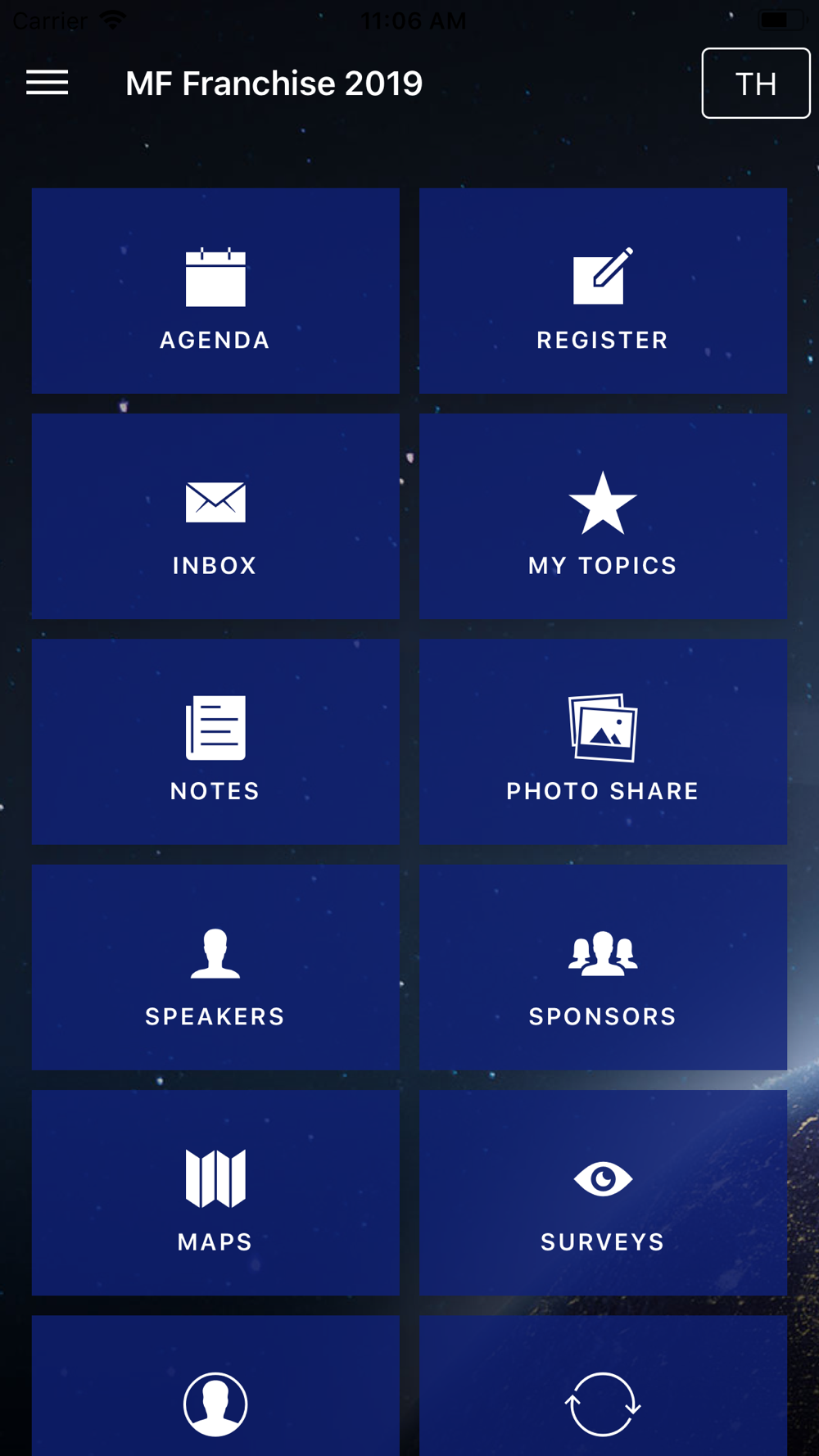Open the Notes tile
This screenshot has width=819, height=1456.
pos(215,742)
